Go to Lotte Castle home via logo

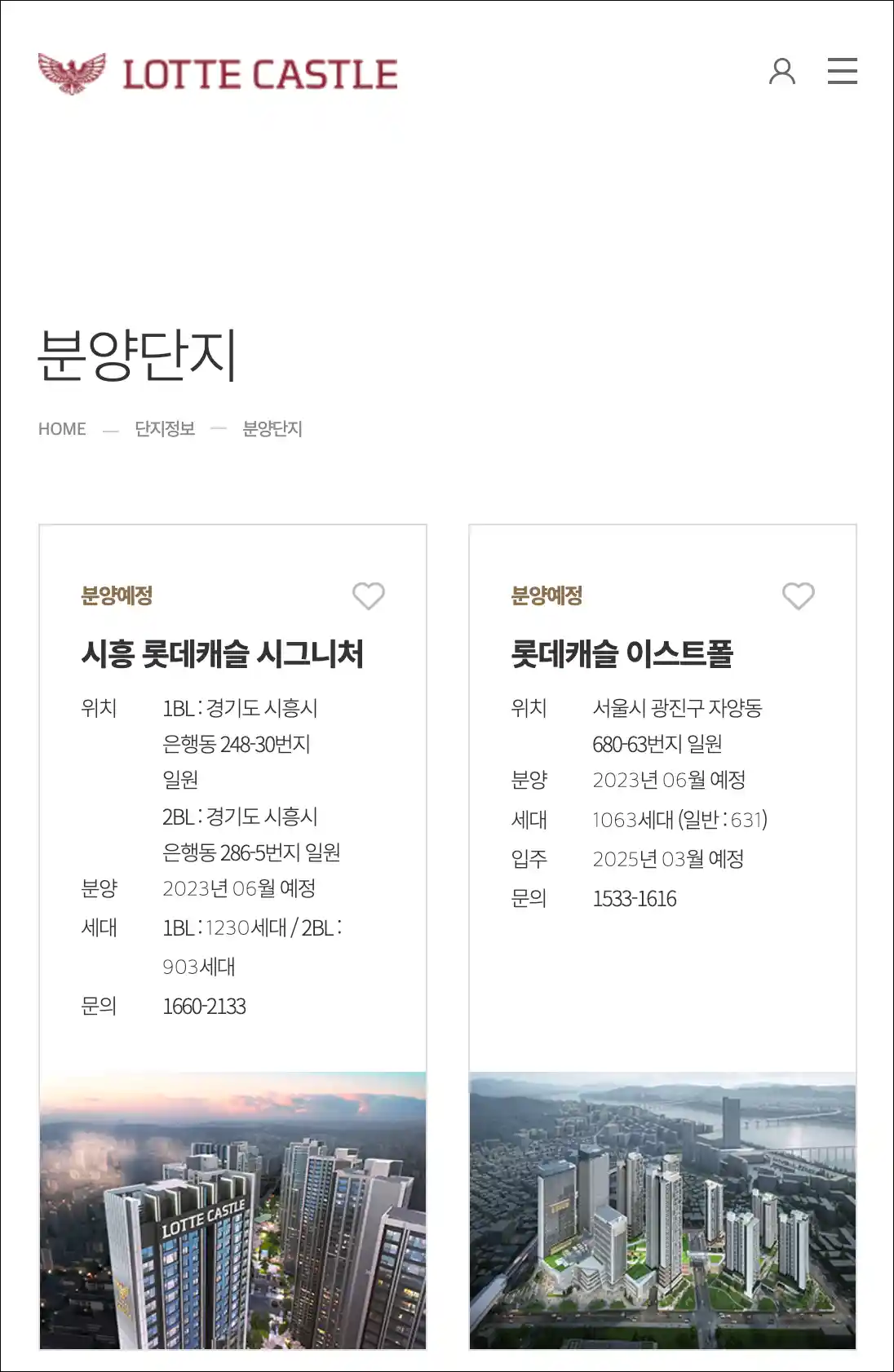218,74
